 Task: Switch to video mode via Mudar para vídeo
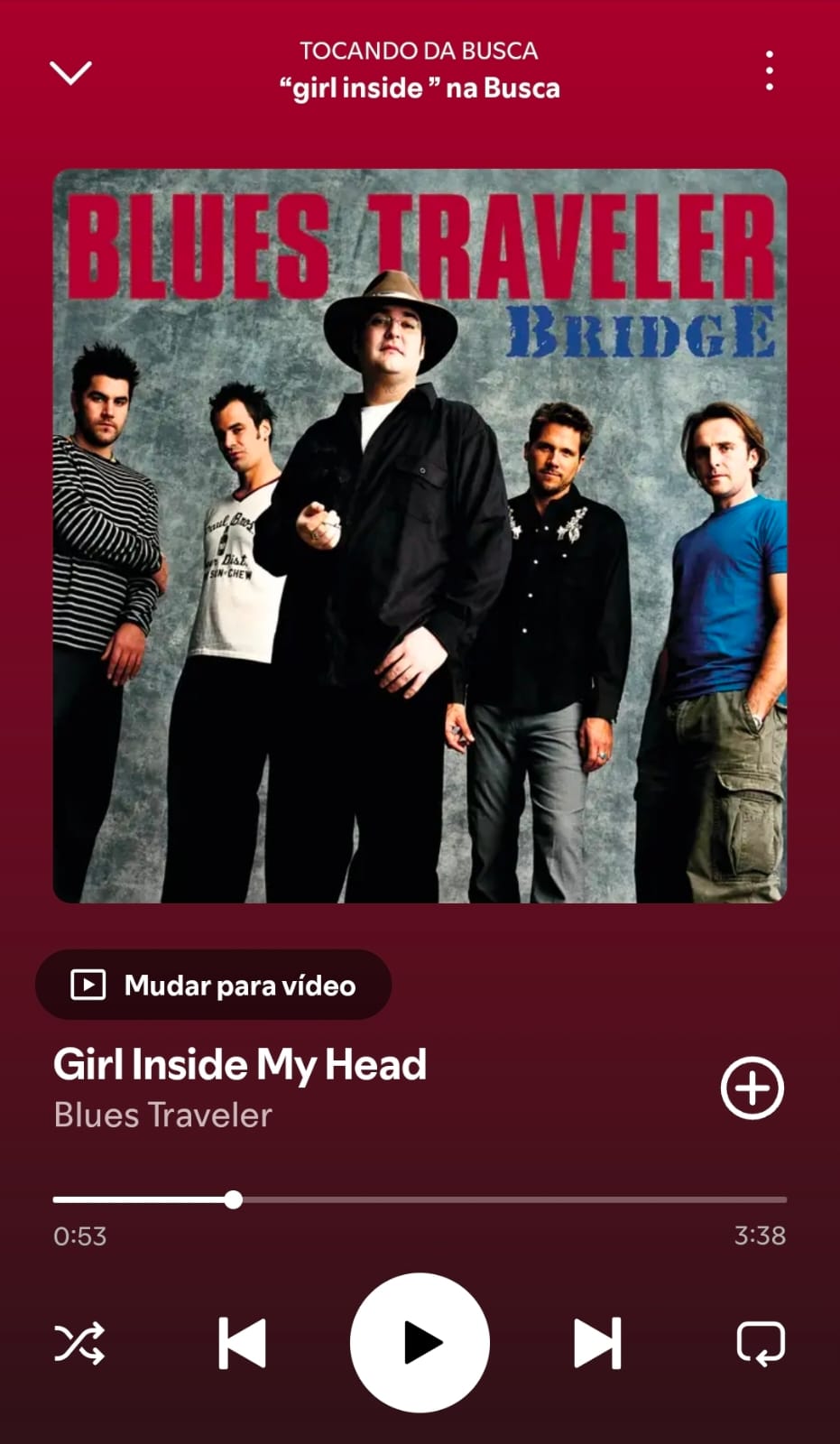[213, 985]
